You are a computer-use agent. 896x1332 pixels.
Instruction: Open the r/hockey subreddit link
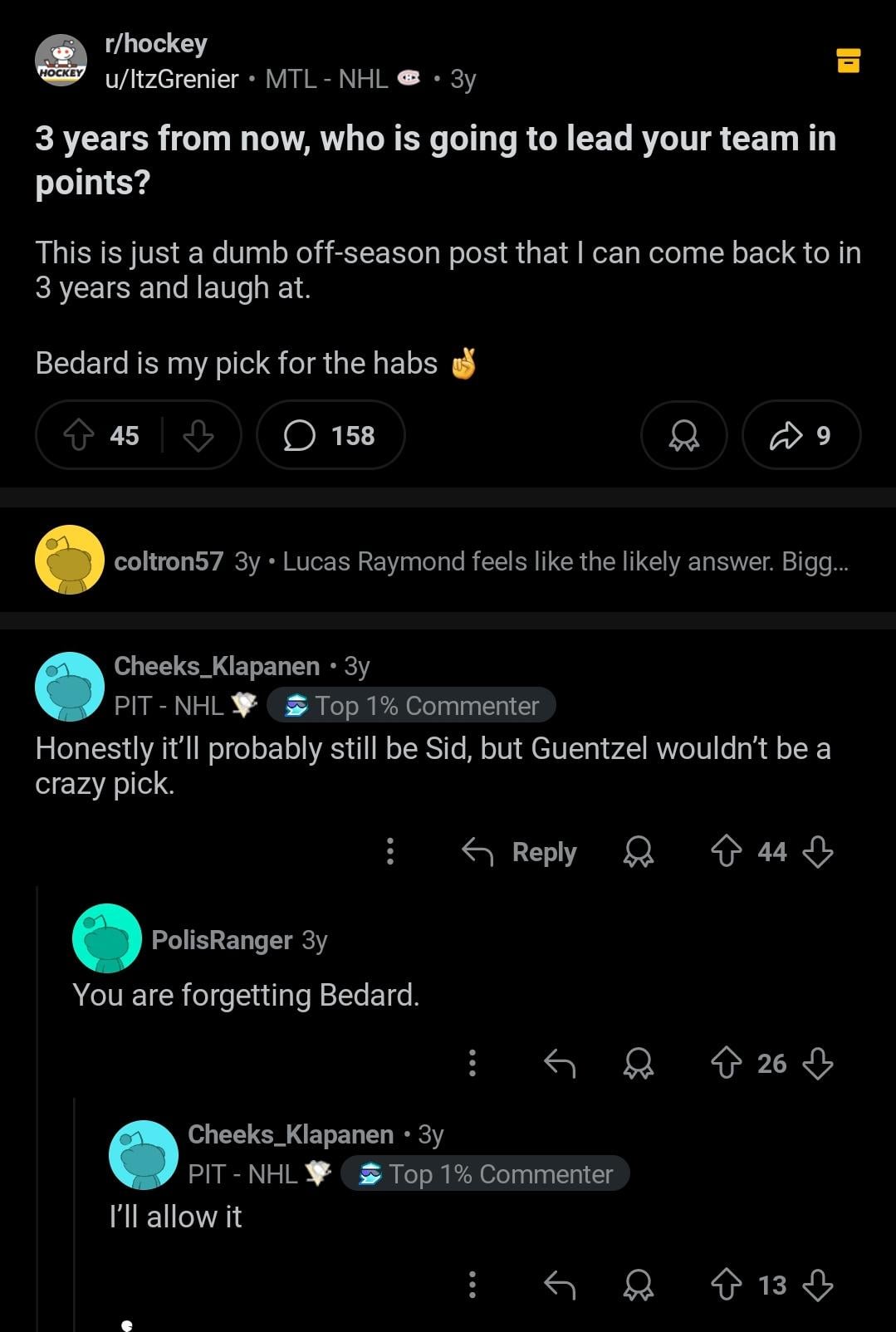[x=156, y=43]
